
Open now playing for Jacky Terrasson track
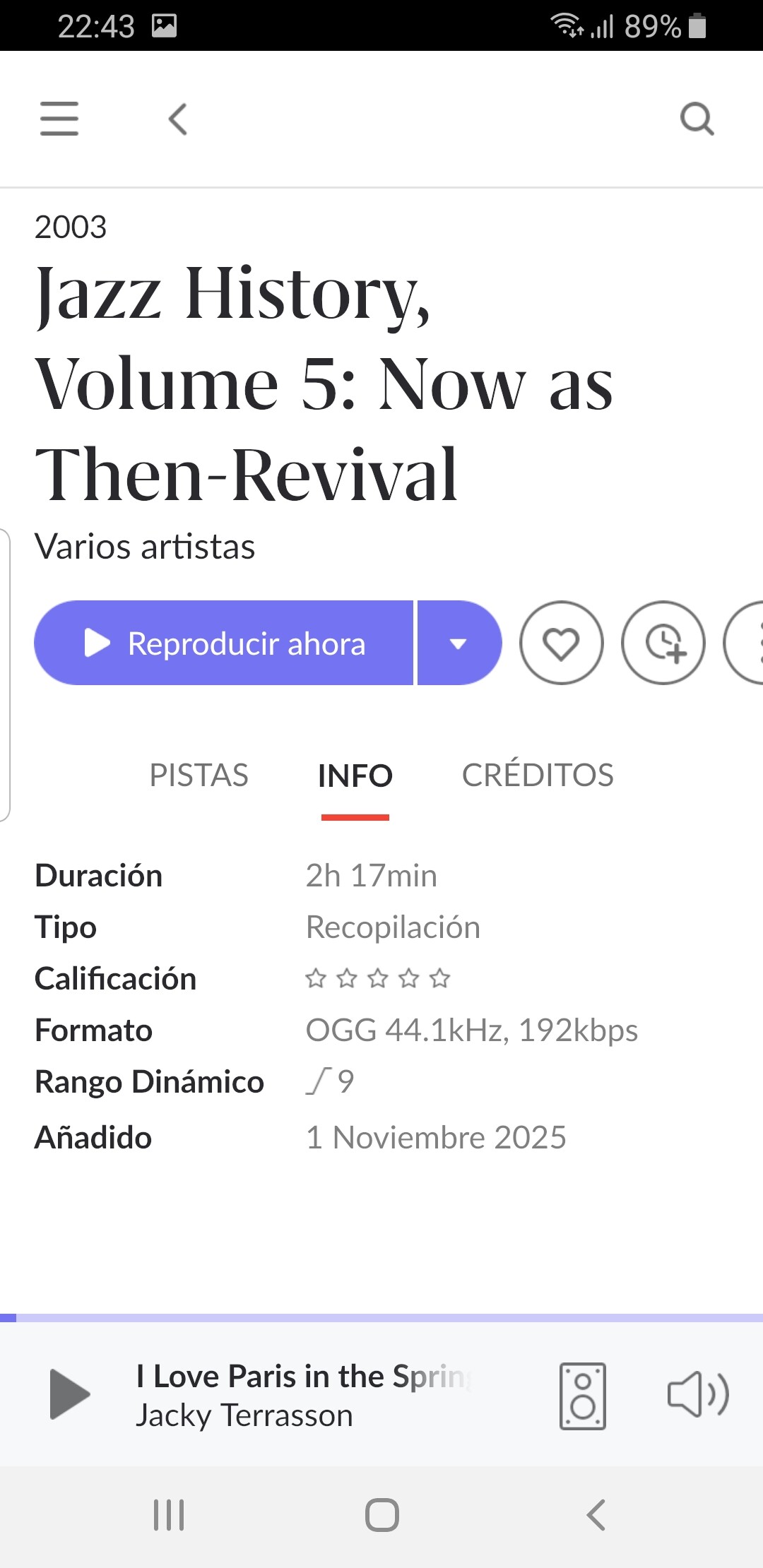(304, 1396)
